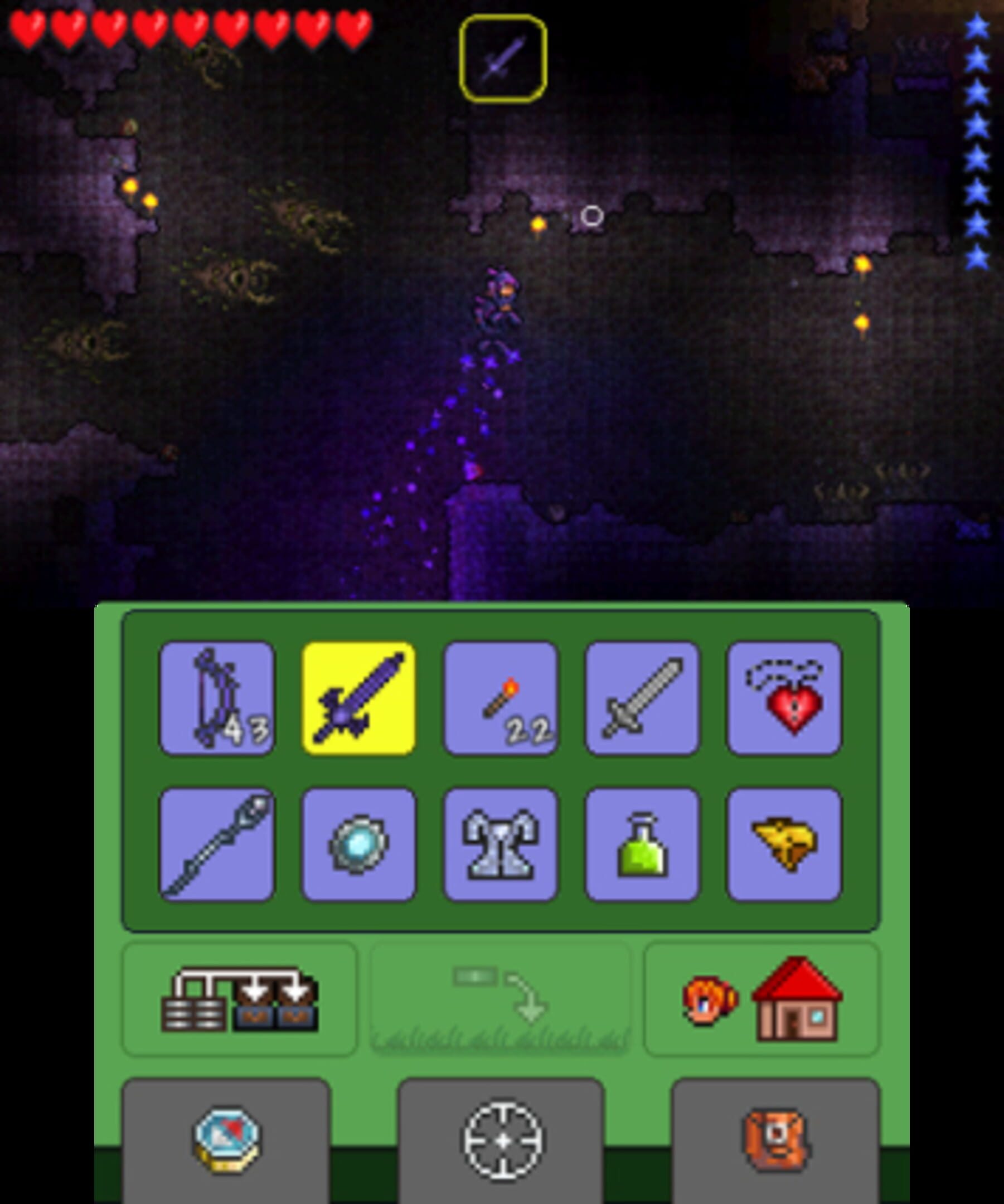Select the golden item in the hotbar

coord(784,844)
